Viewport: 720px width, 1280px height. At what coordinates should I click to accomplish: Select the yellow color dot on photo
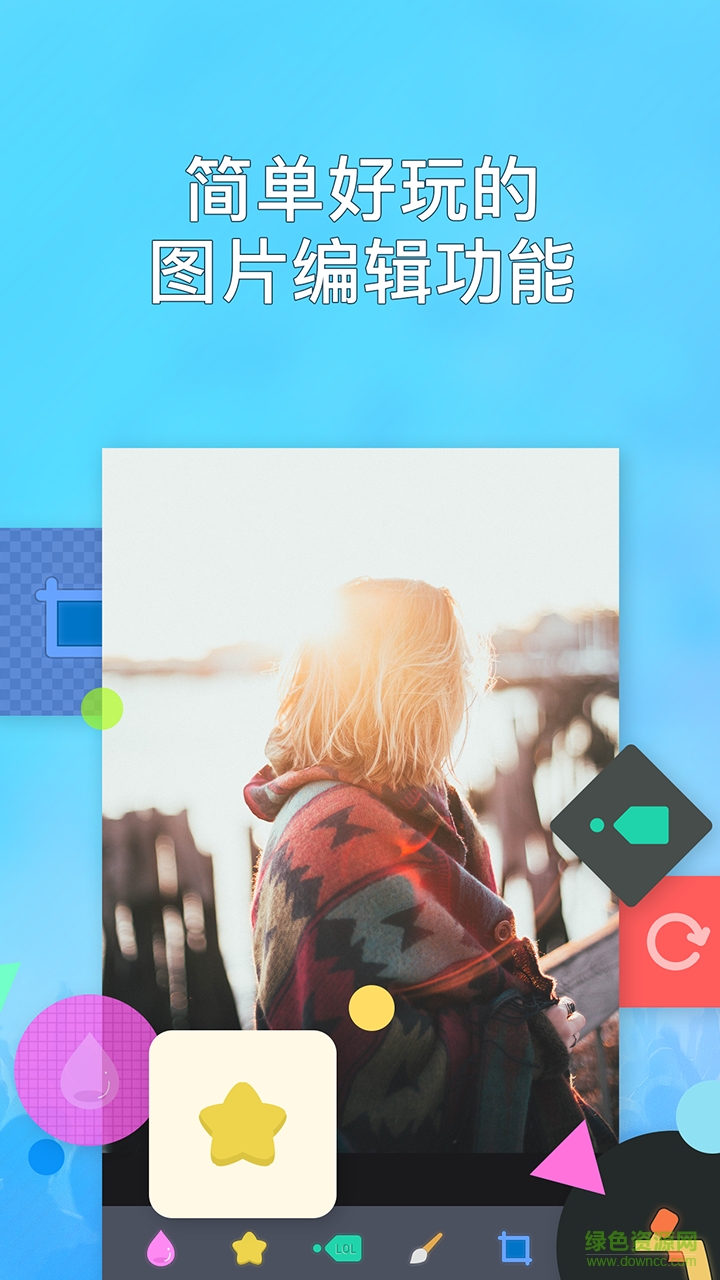[x=371, y=1005]
